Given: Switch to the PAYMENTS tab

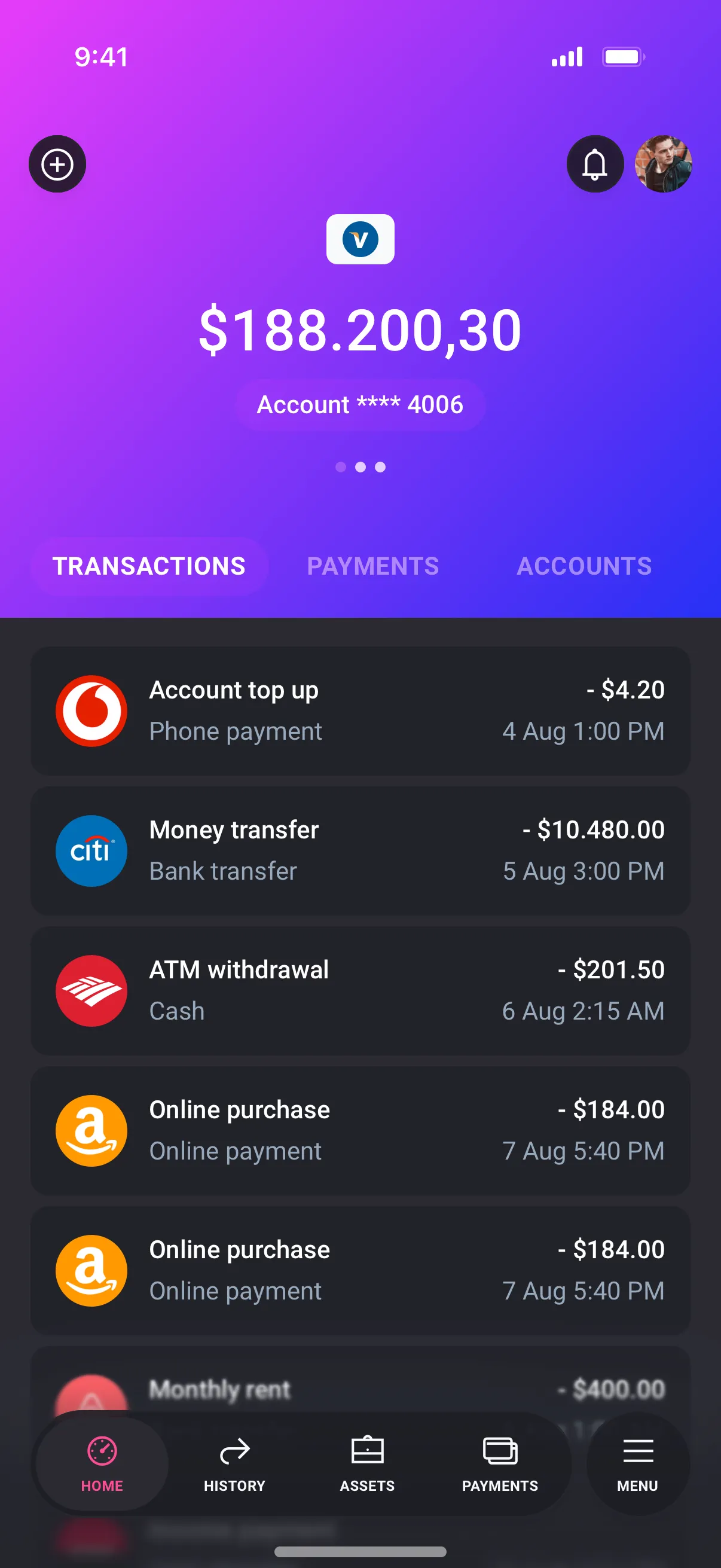Looking at the screenshot, I should tap(373, 566).
